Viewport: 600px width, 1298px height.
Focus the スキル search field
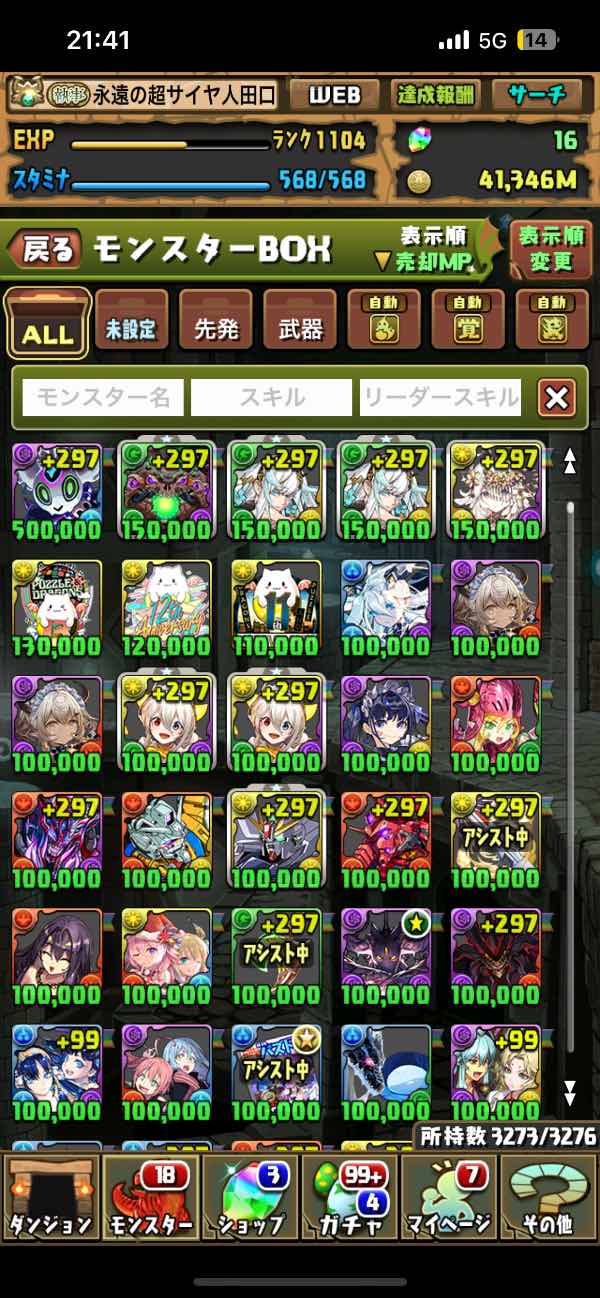click(271, 397)
